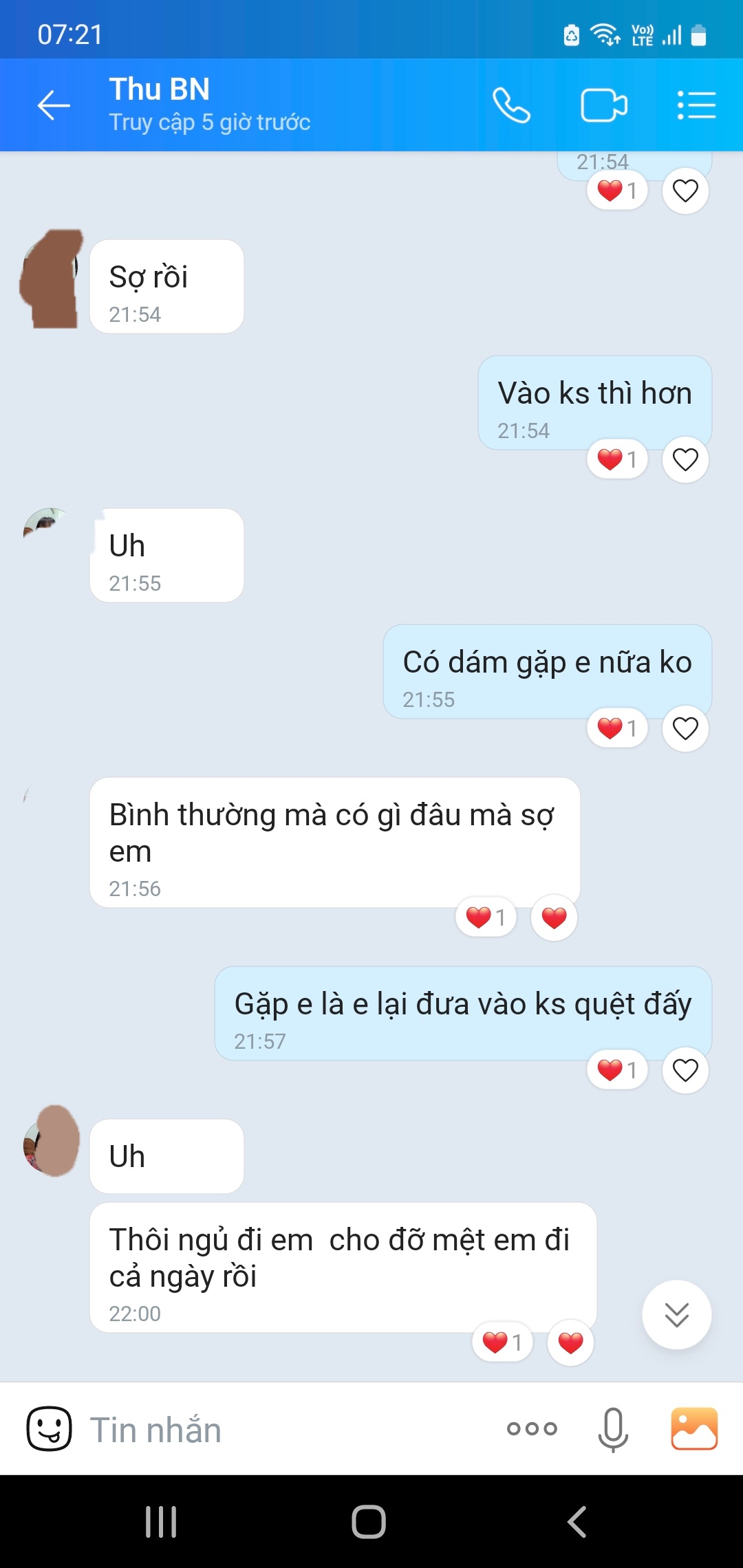Like "Gặp e là e lại đưa vào ks"
743x1568 pixels.
(685, 1070)
